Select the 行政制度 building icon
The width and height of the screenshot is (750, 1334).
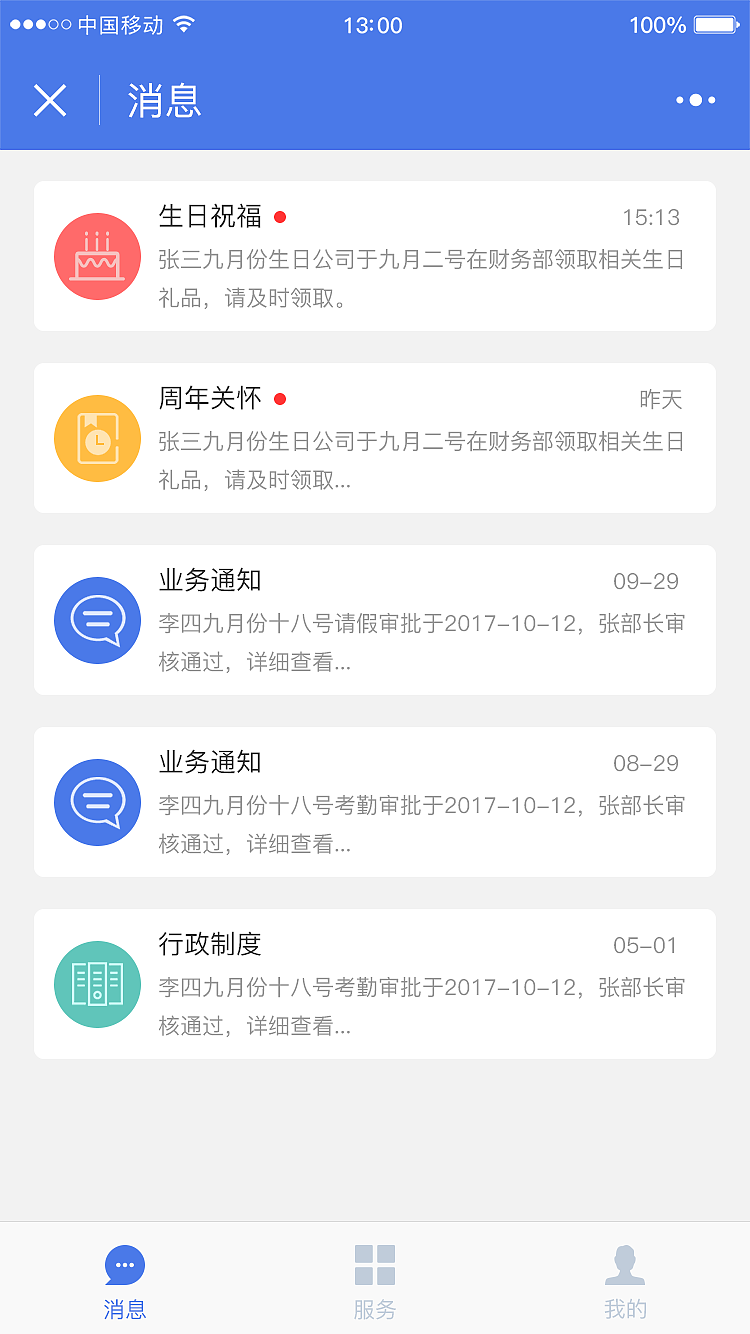click(97, 984)
